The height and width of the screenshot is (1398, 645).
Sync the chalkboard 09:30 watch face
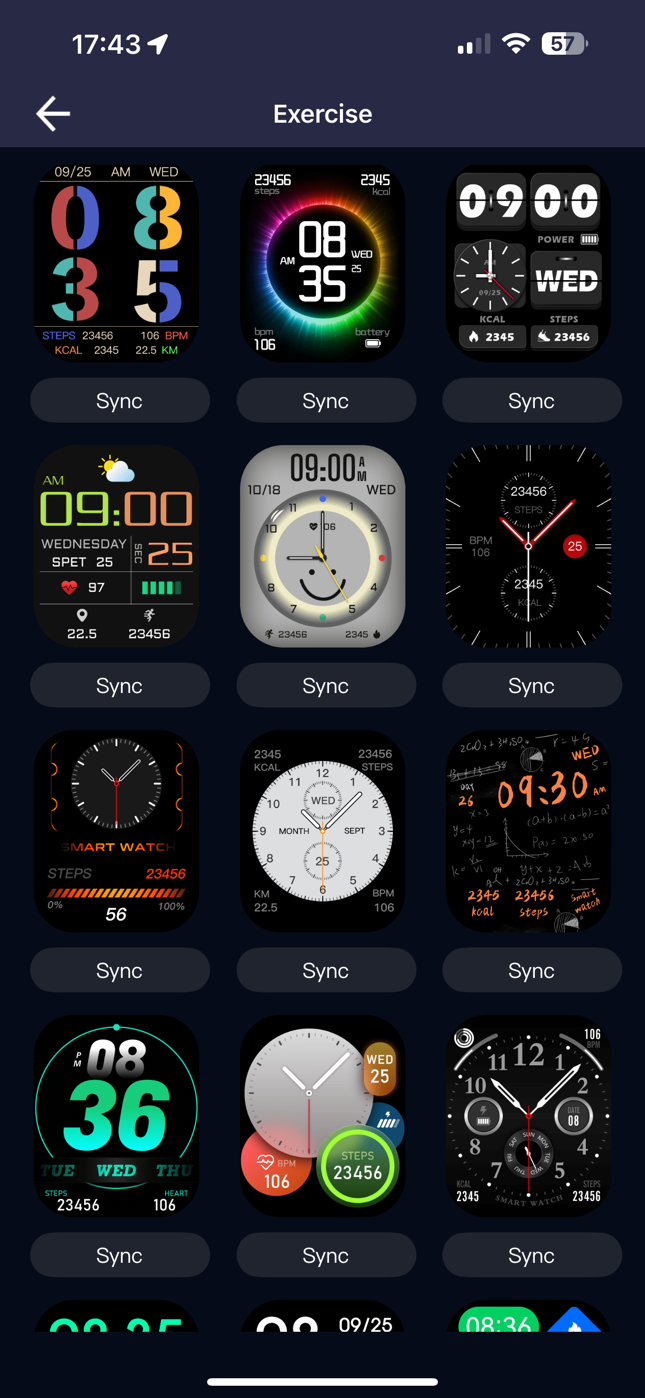coord(531,971)
